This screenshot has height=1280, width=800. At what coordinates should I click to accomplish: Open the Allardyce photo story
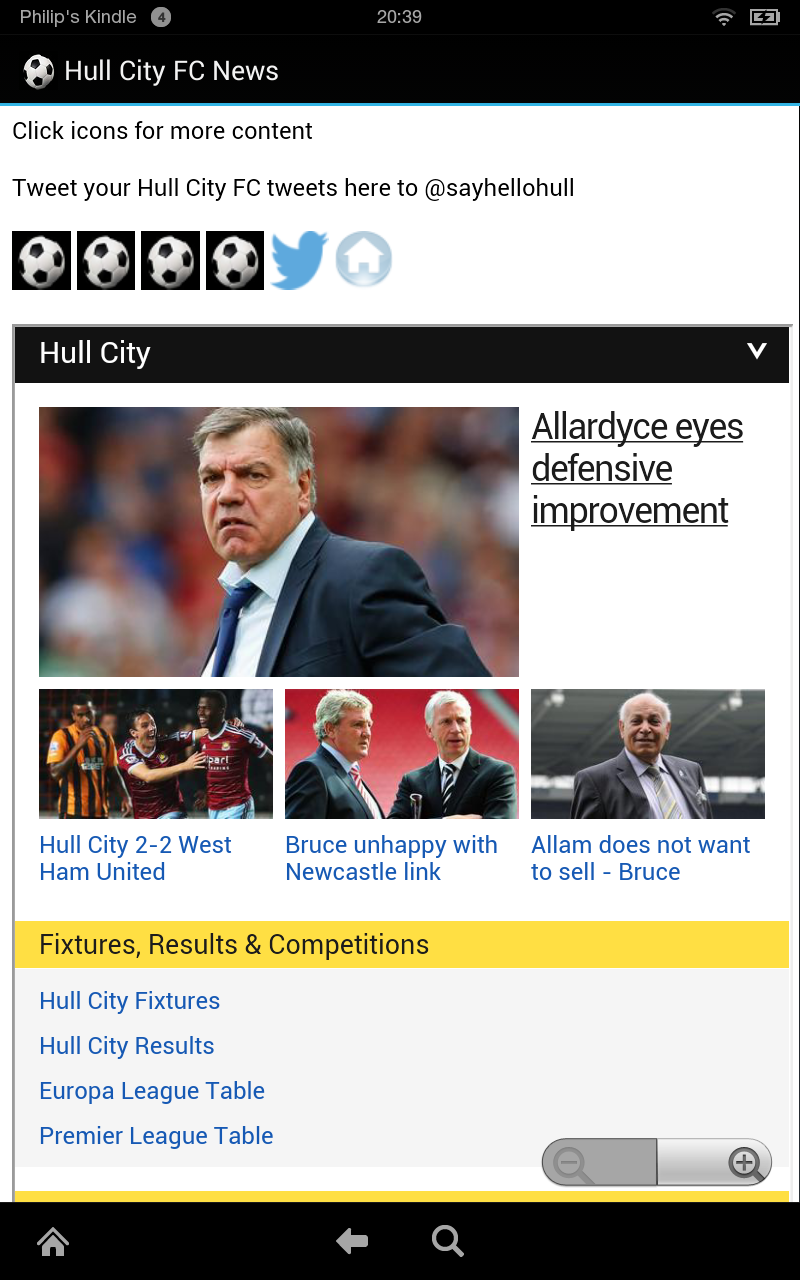click(x=278, y=541)
